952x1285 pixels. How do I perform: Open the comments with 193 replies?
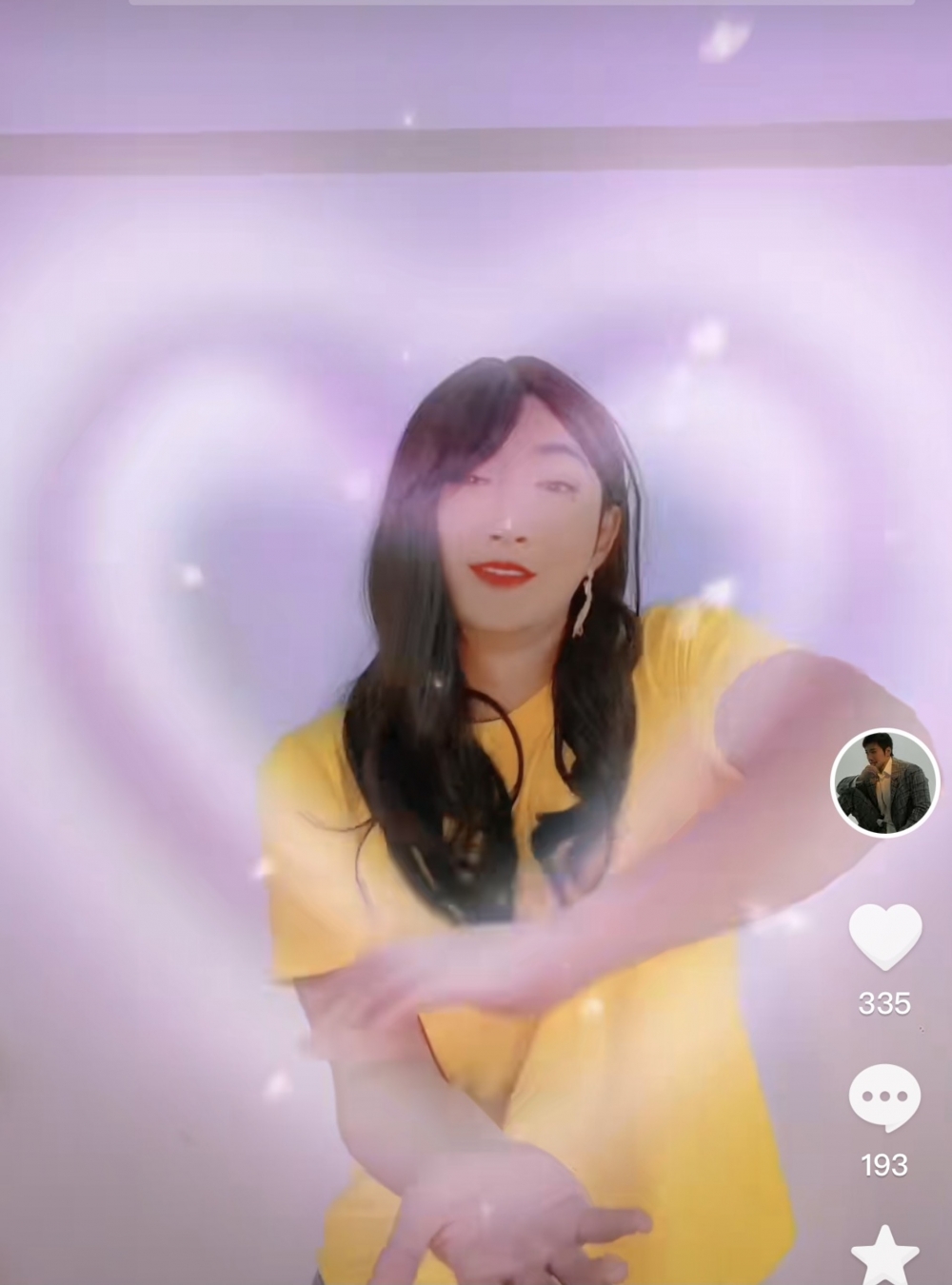click(884, 1097)
